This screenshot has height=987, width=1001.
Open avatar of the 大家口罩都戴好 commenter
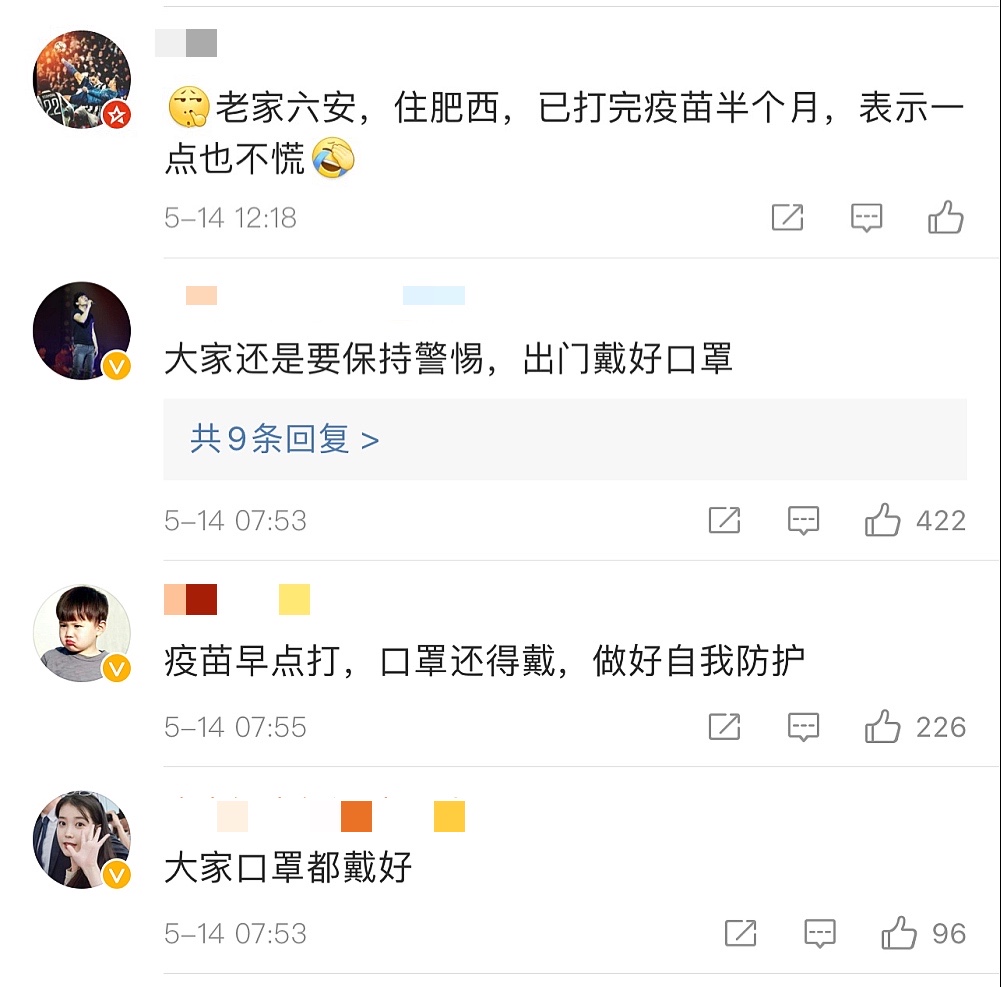click(82, 840)
